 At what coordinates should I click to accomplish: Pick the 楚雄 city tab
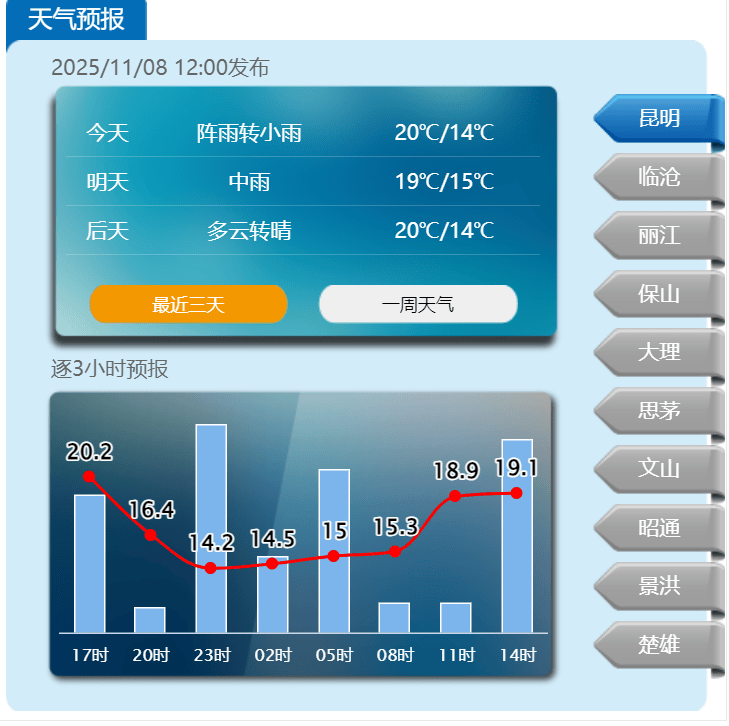(659, 645)
